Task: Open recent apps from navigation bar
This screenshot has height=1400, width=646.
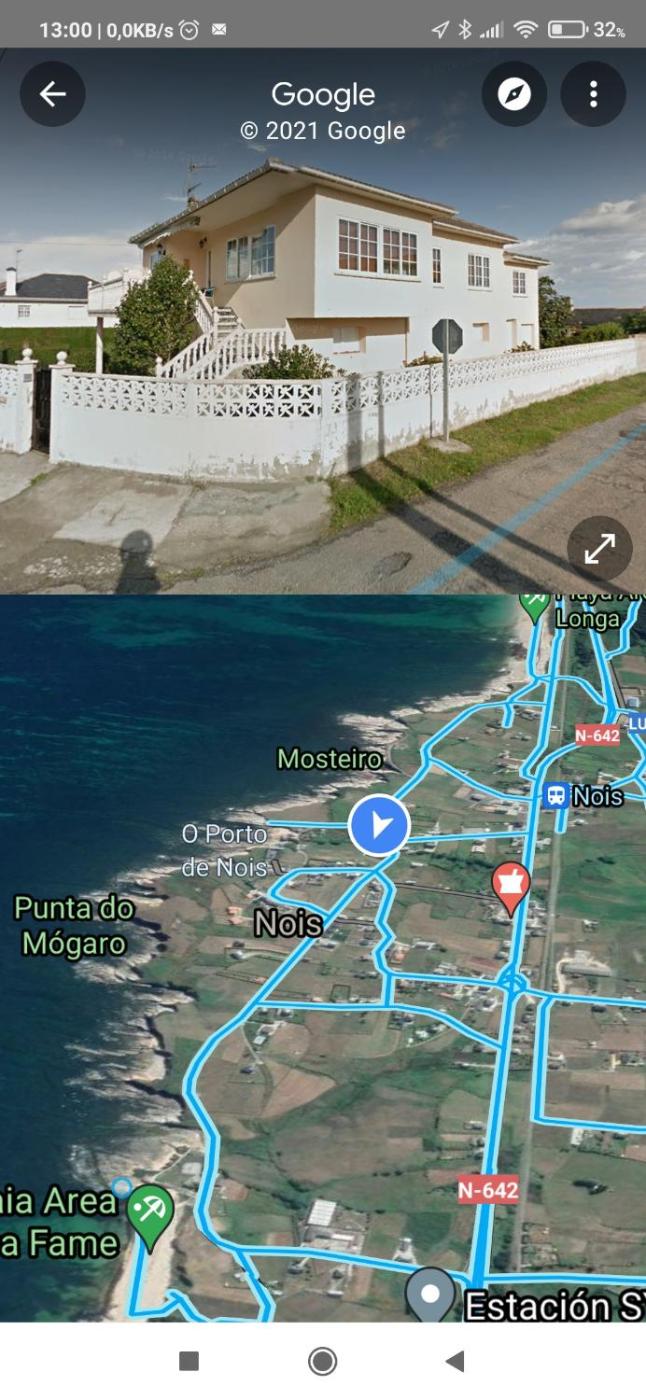Action: [x=188, y=1361]
